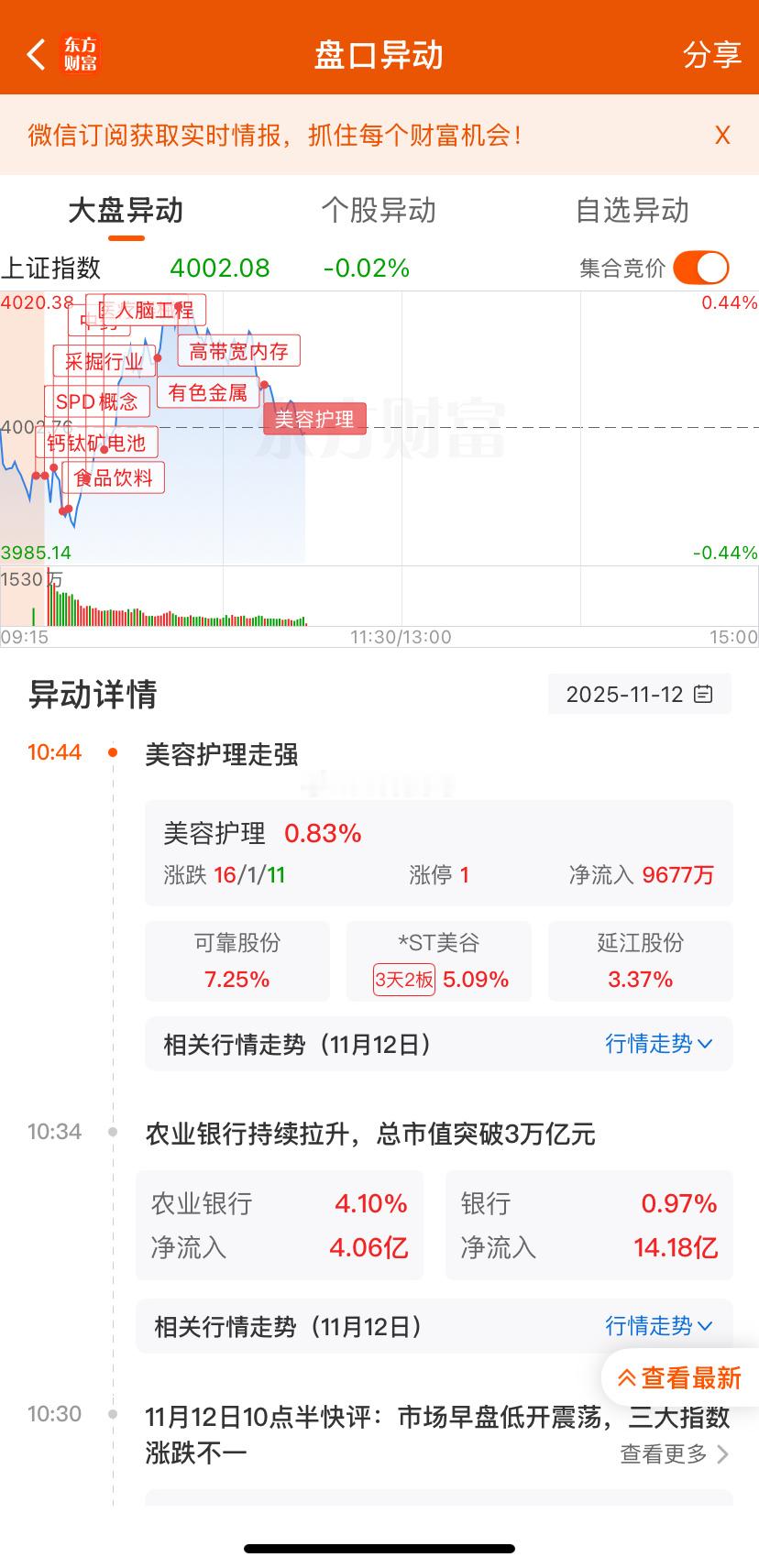
Task: Dismiss the WeChat subscription banner with the X
Action: click(x=722, y=135)
